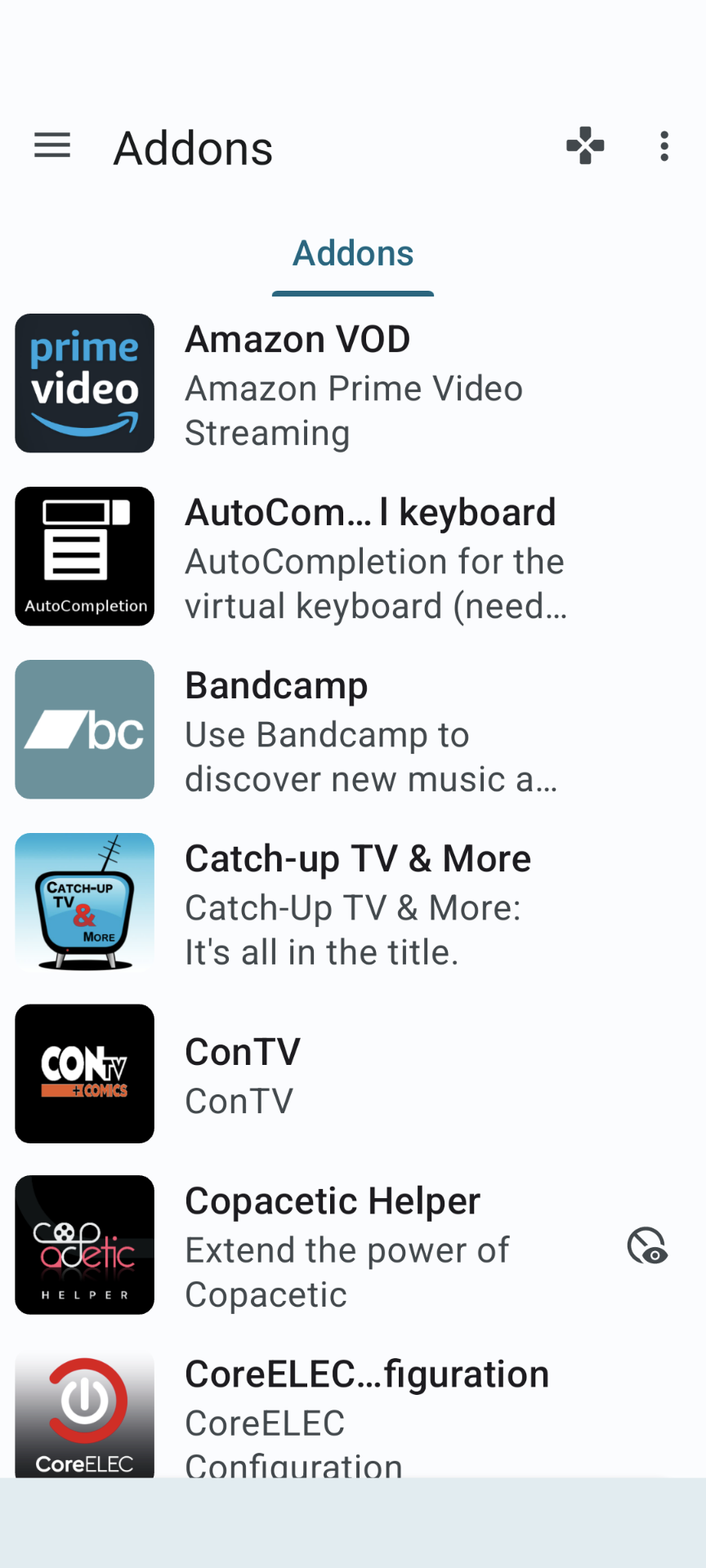This screenshot has width=706, height=1568.
Task: Open the remote control gamepad icon
Action: pyautogui.click(x=585, y=146)
